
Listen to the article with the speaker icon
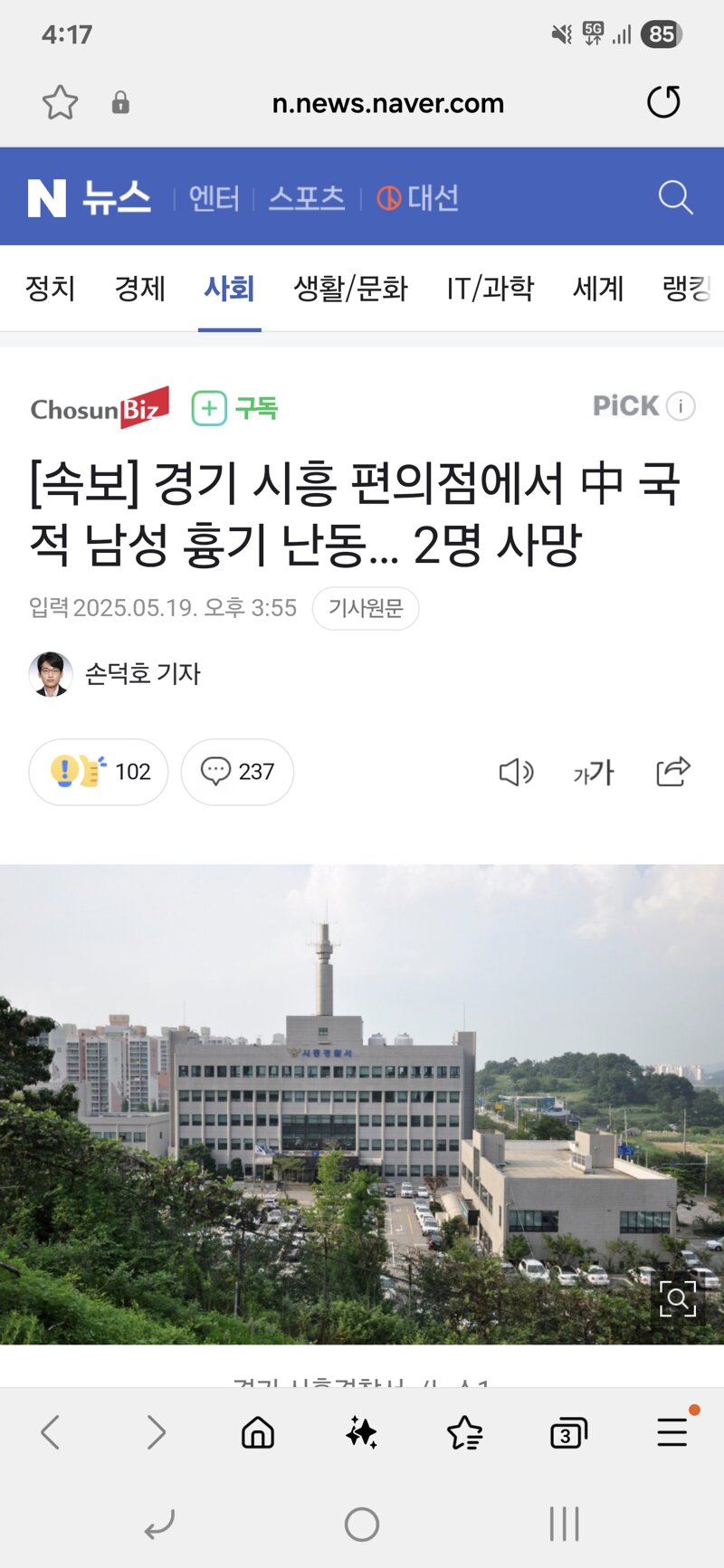[x=517, y=772]
